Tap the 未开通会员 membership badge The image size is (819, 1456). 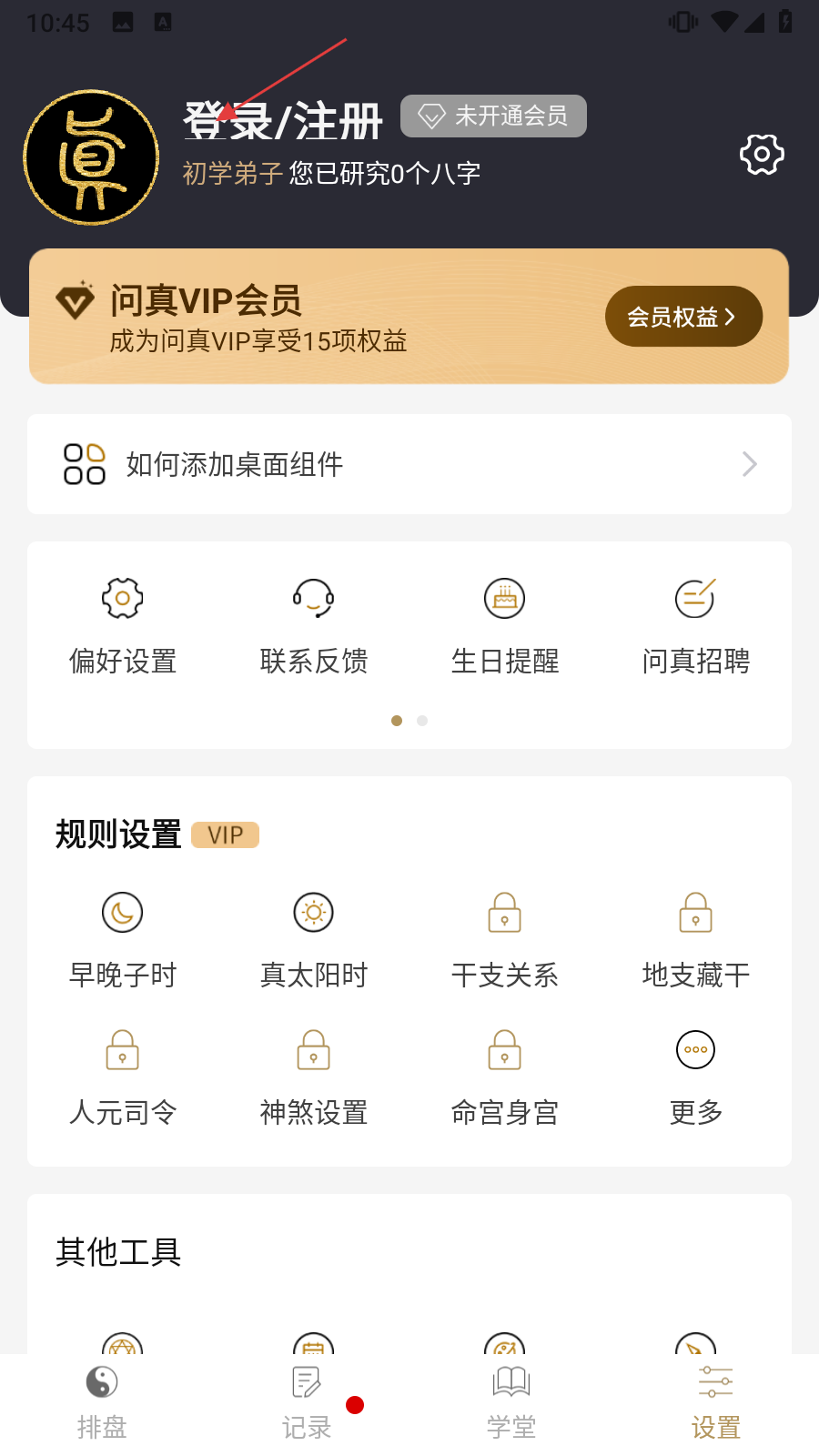click(493, 116)
